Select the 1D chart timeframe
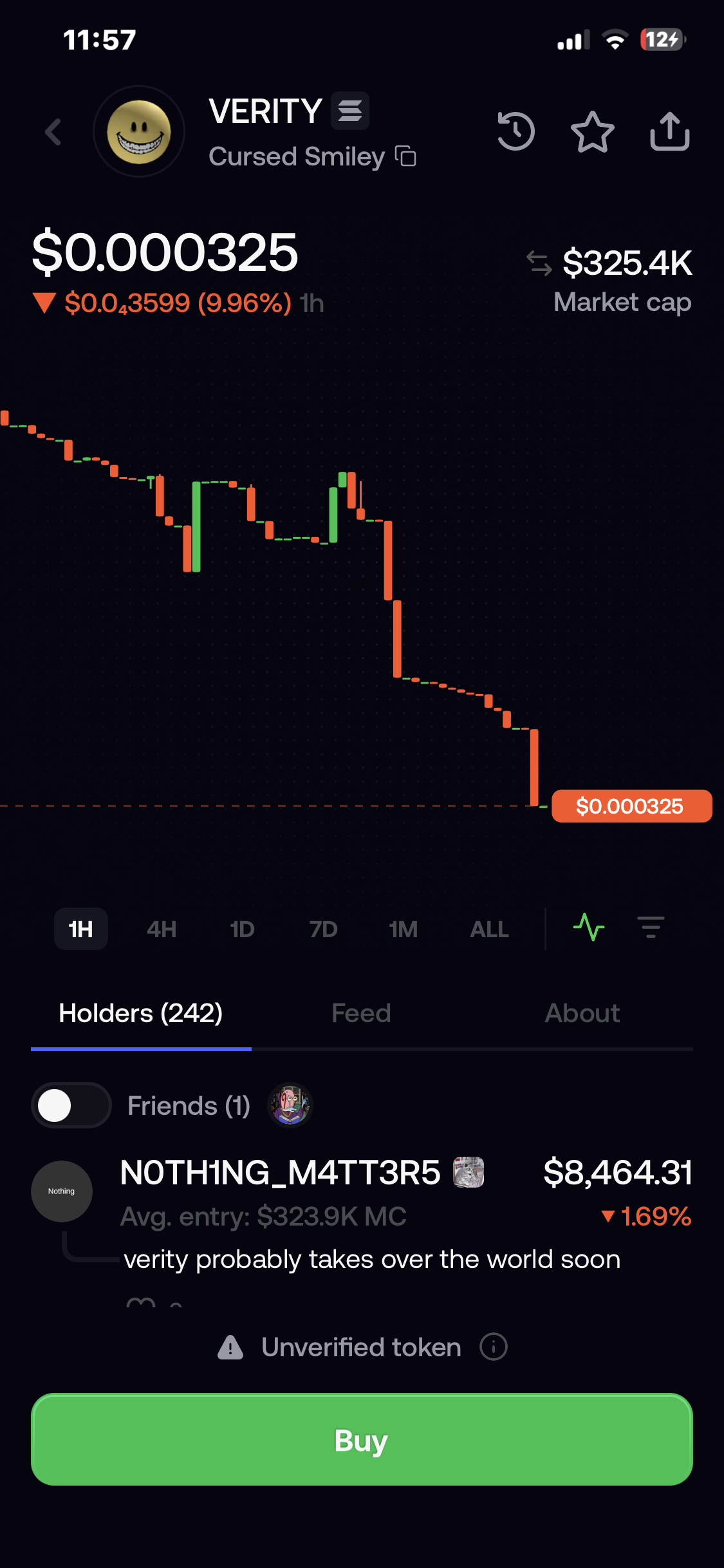Screen dimensions: 724x1568 [x=243, y=929]
